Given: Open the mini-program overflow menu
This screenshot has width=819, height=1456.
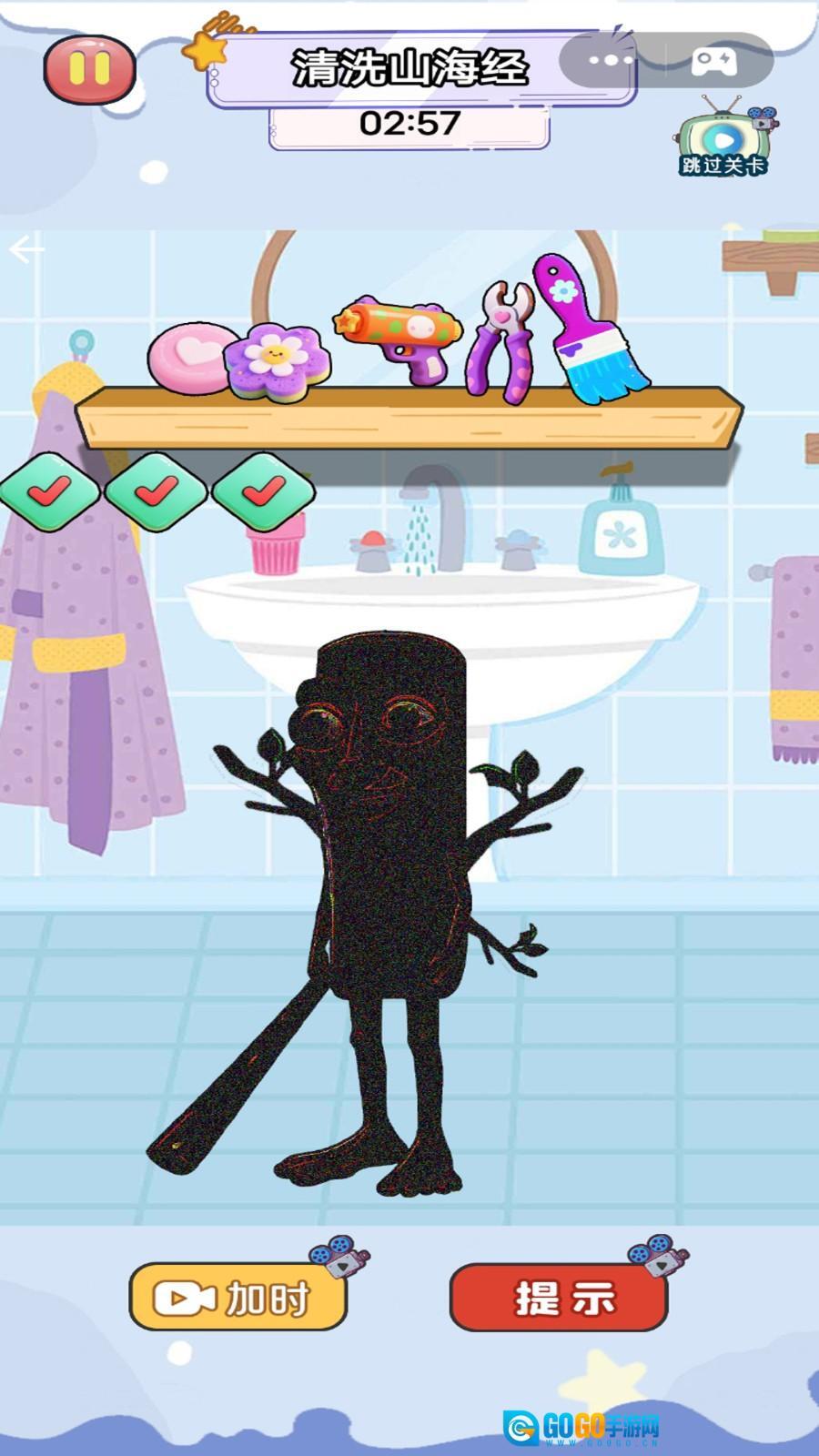Looking at the screenshot, I should point(612,61).
